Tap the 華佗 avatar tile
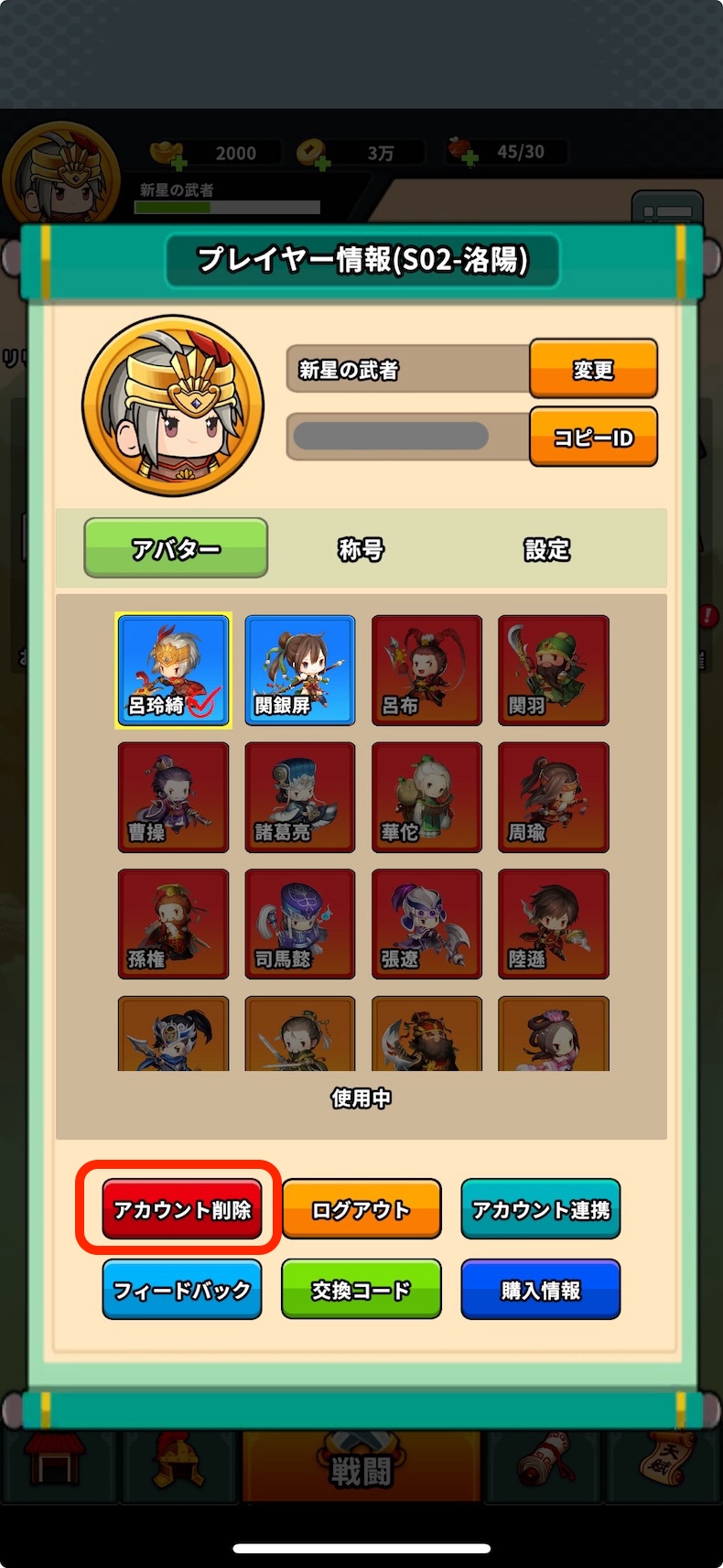Screen dimensions: 723x1568 [426, 796]
